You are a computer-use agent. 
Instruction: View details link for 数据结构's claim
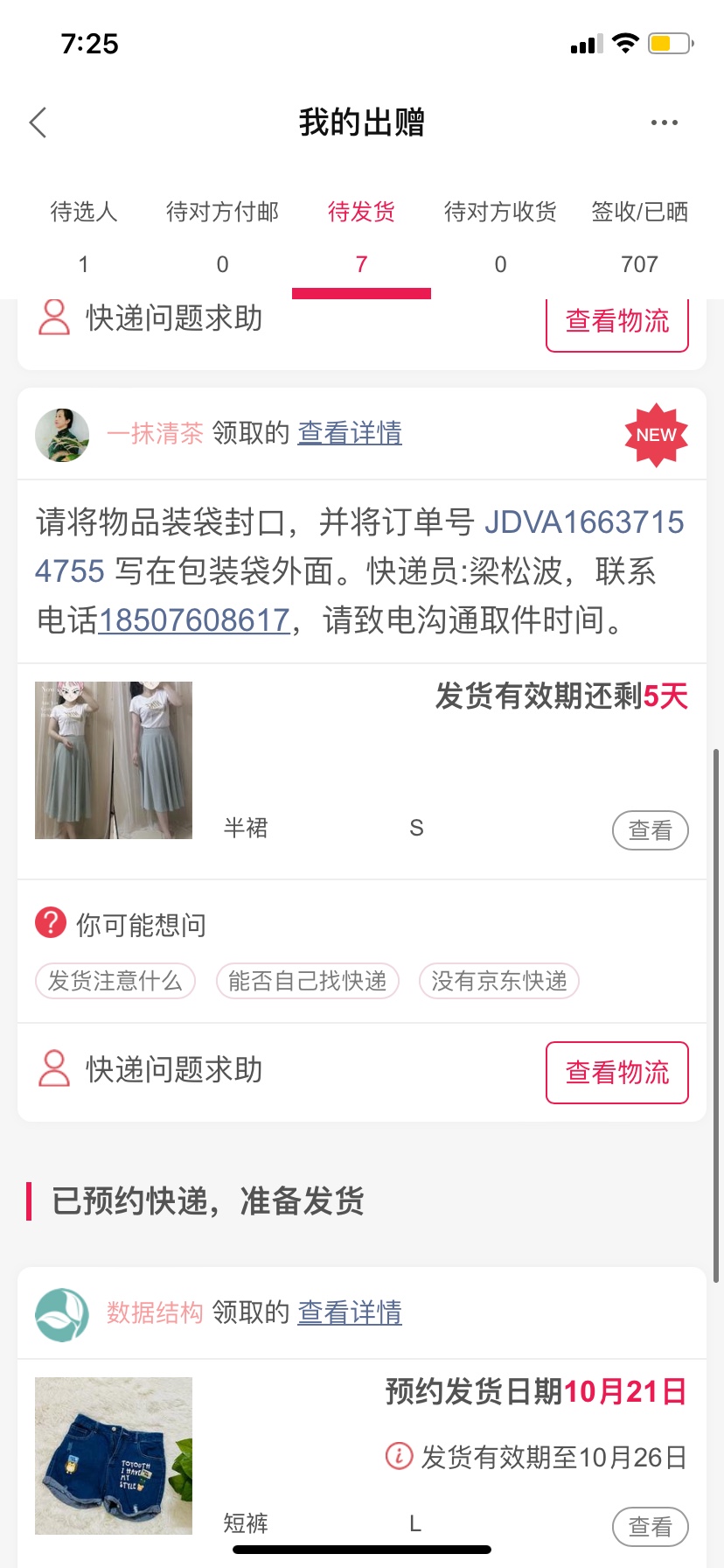click(350, 1312)
